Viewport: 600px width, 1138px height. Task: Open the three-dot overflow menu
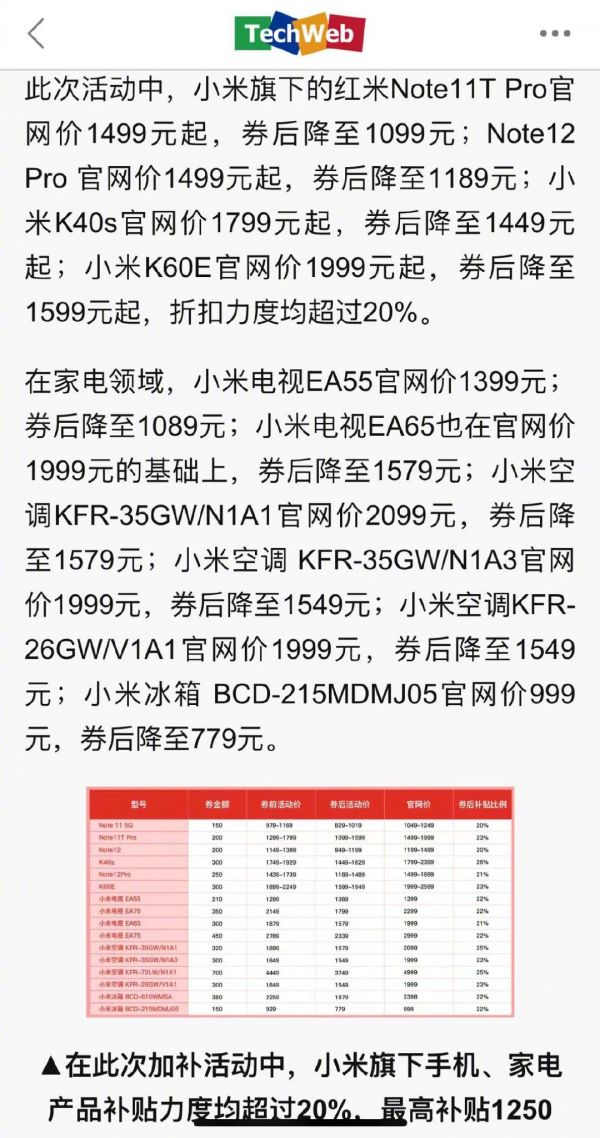point(555,33)
